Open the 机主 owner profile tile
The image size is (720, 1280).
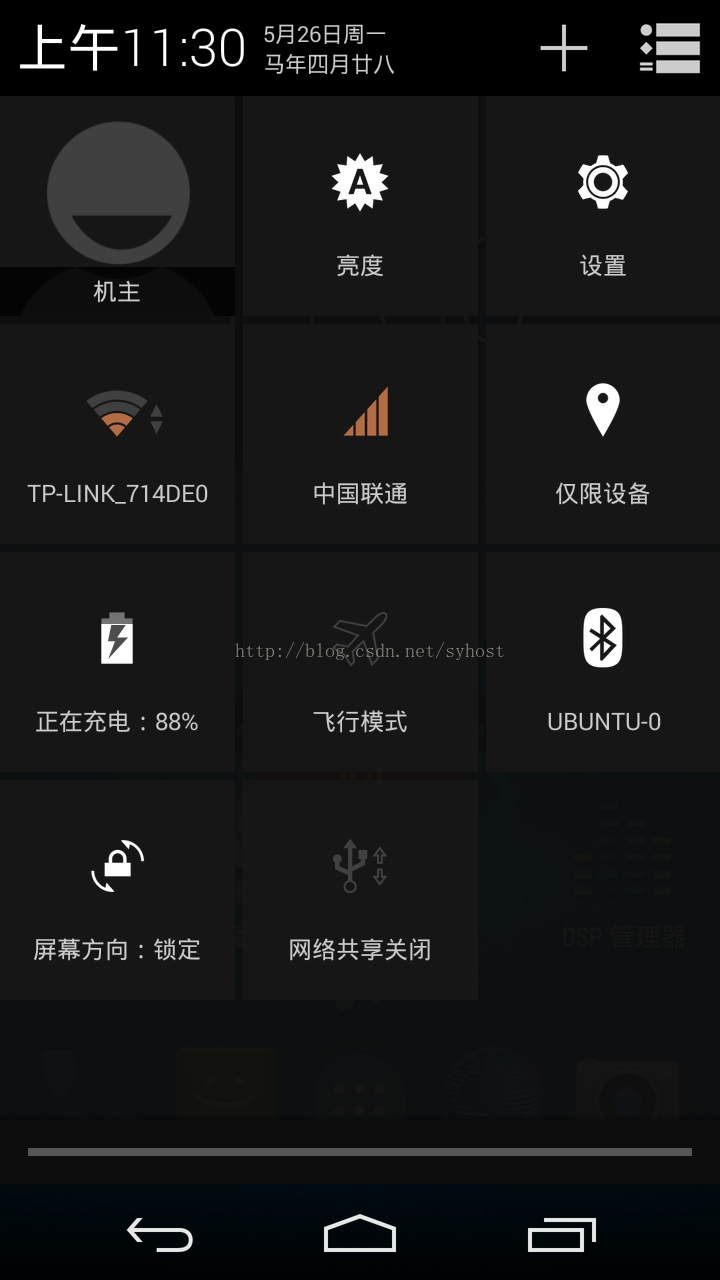(x=117, y=207)
